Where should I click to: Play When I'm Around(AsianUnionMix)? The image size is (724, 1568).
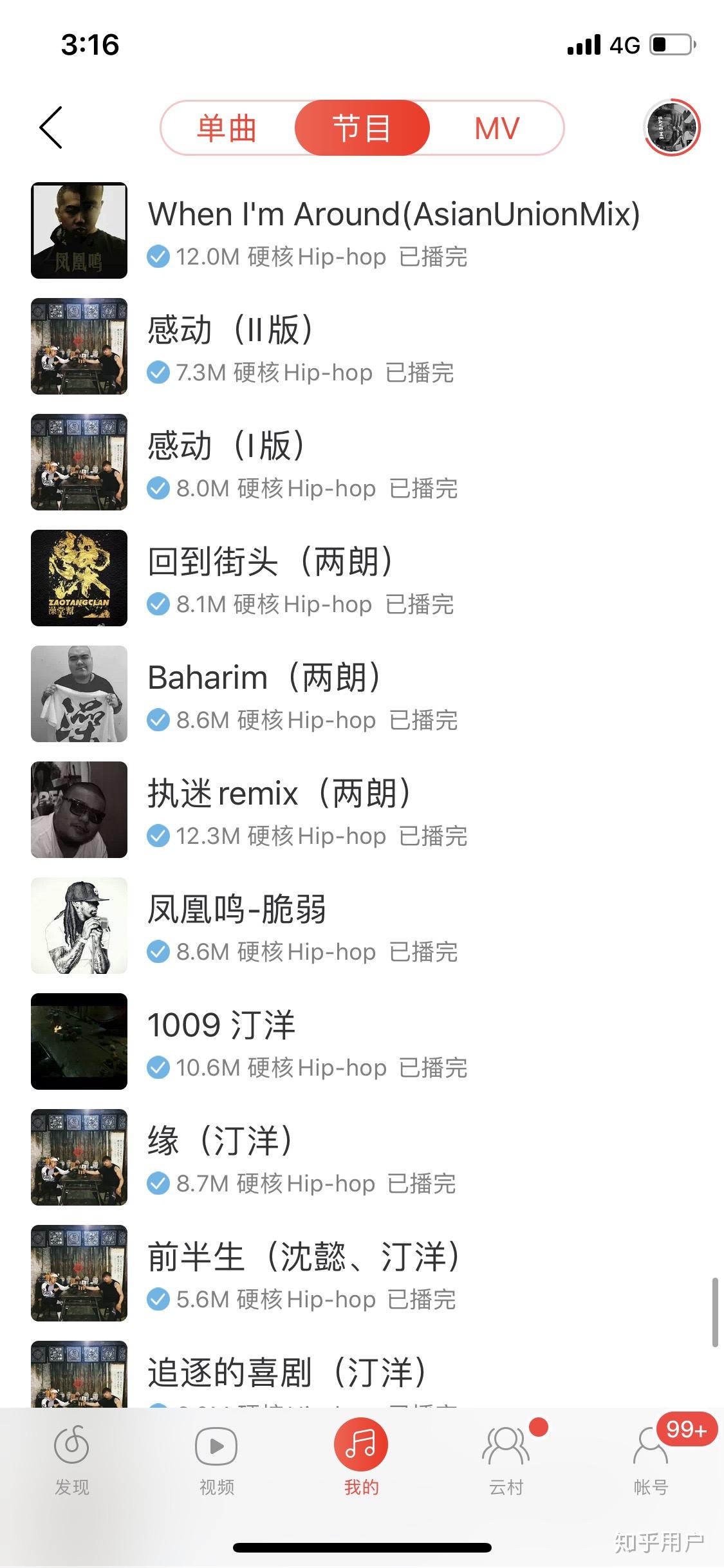[393, 231]
